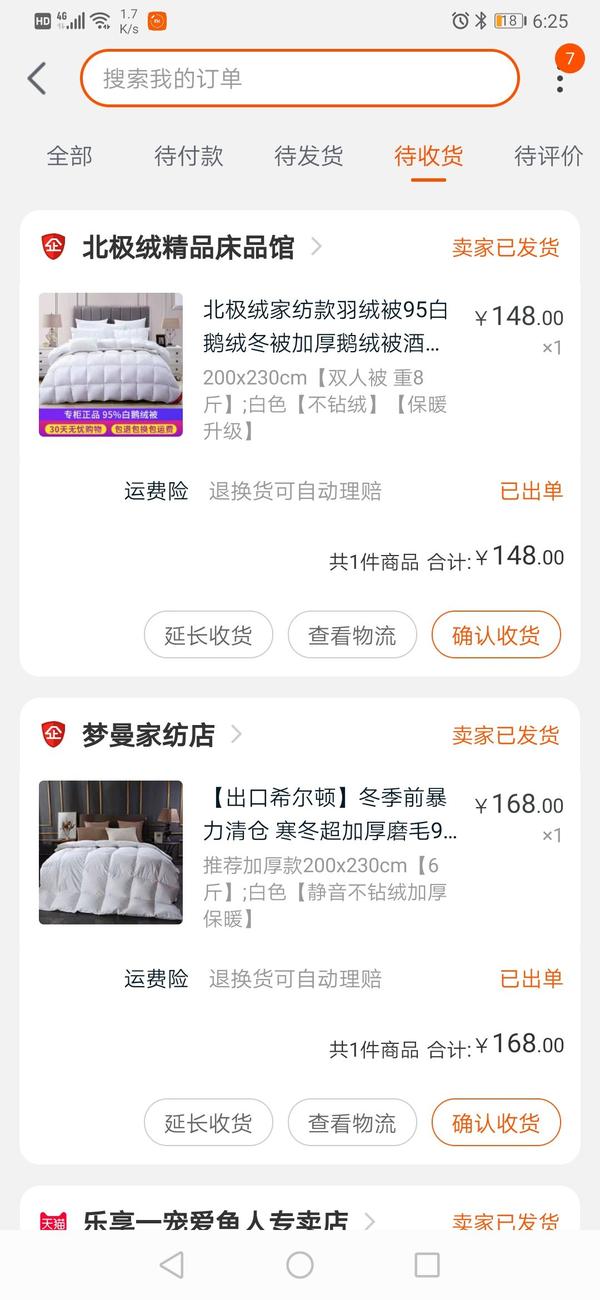600x1300 pixels.
Task: Tap 延长收货 on the 北极绒 order
Action: click(208, 635)
